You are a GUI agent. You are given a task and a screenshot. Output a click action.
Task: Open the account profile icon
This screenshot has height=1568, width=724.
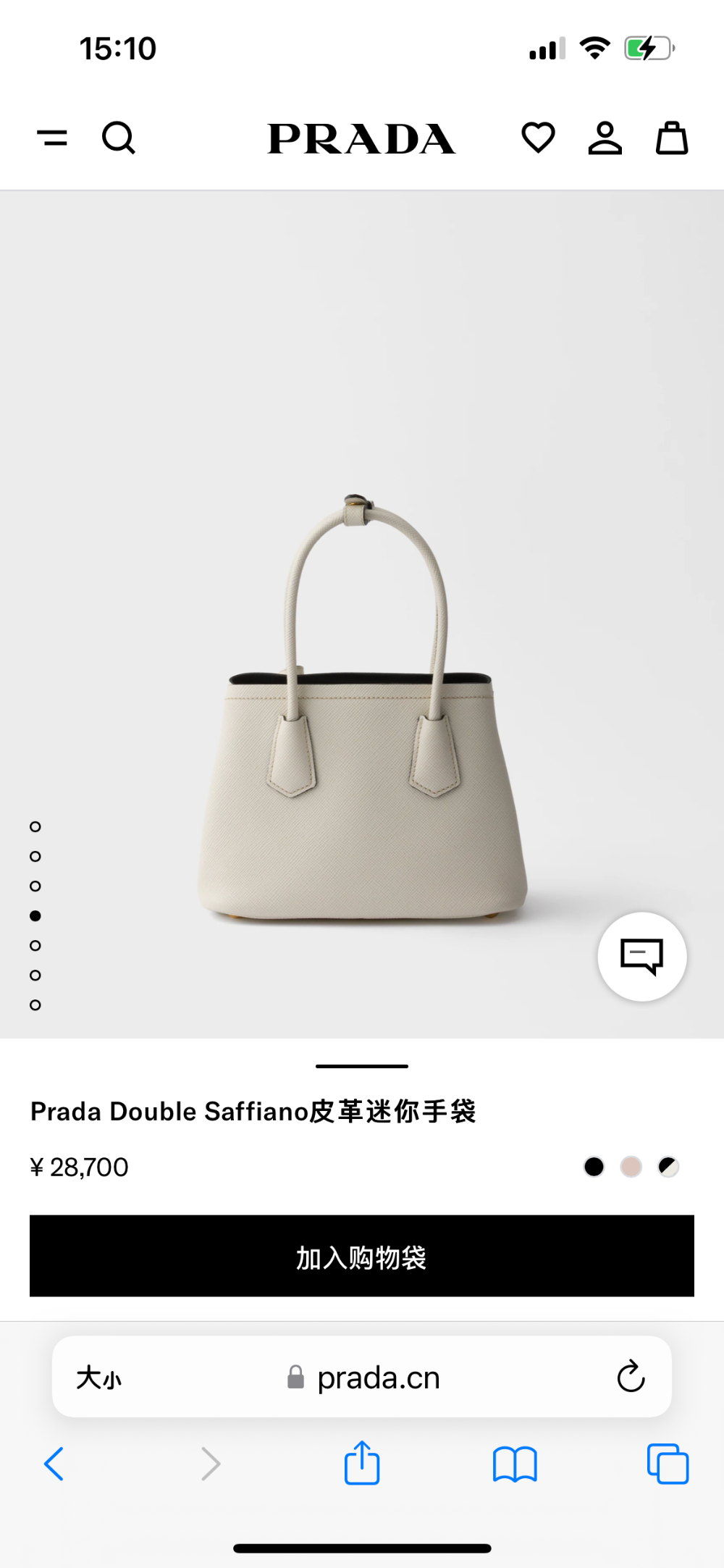pyautogui.click(x=605, y=138)
